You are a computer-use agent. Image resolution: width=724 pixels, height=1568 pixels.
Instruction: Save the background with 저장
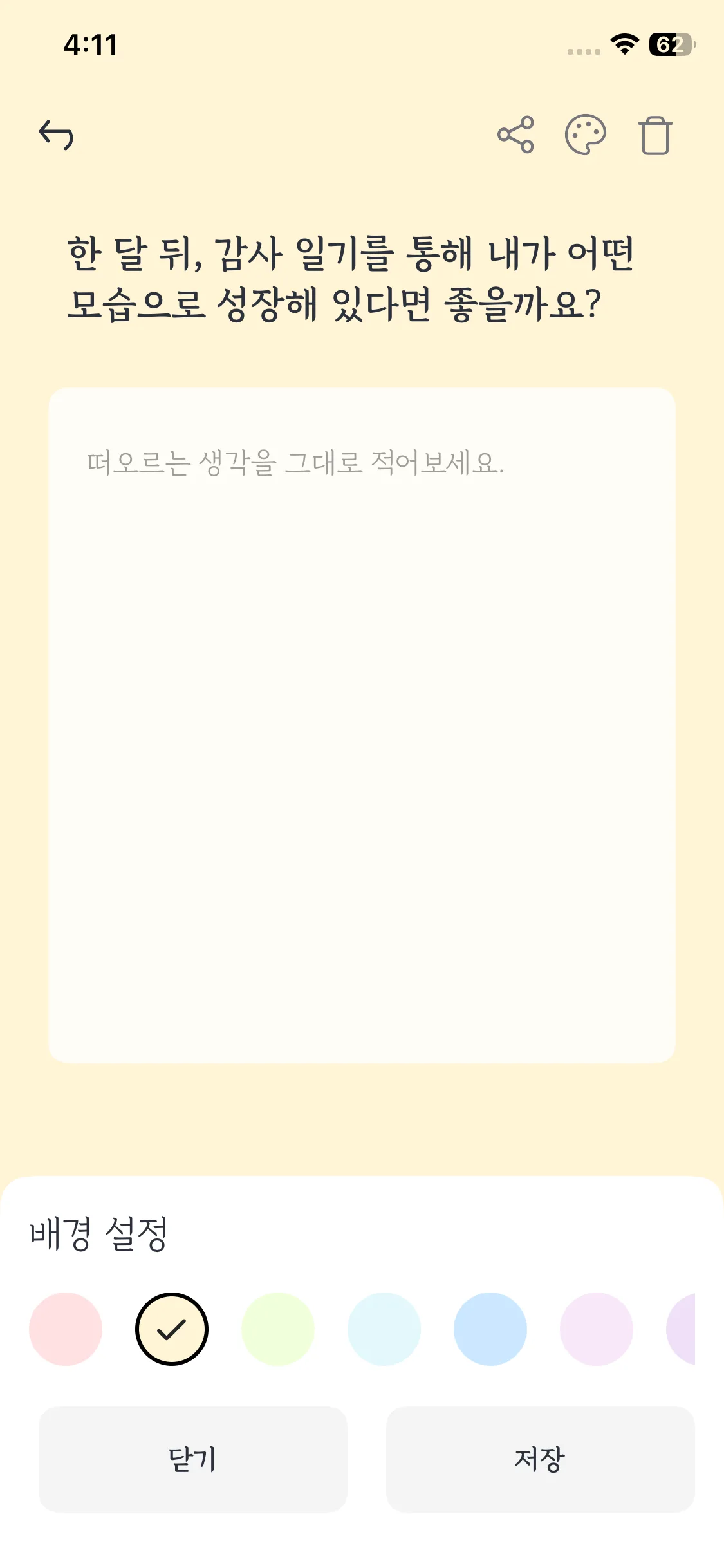pyautogui.click(x=540, y=1459)
